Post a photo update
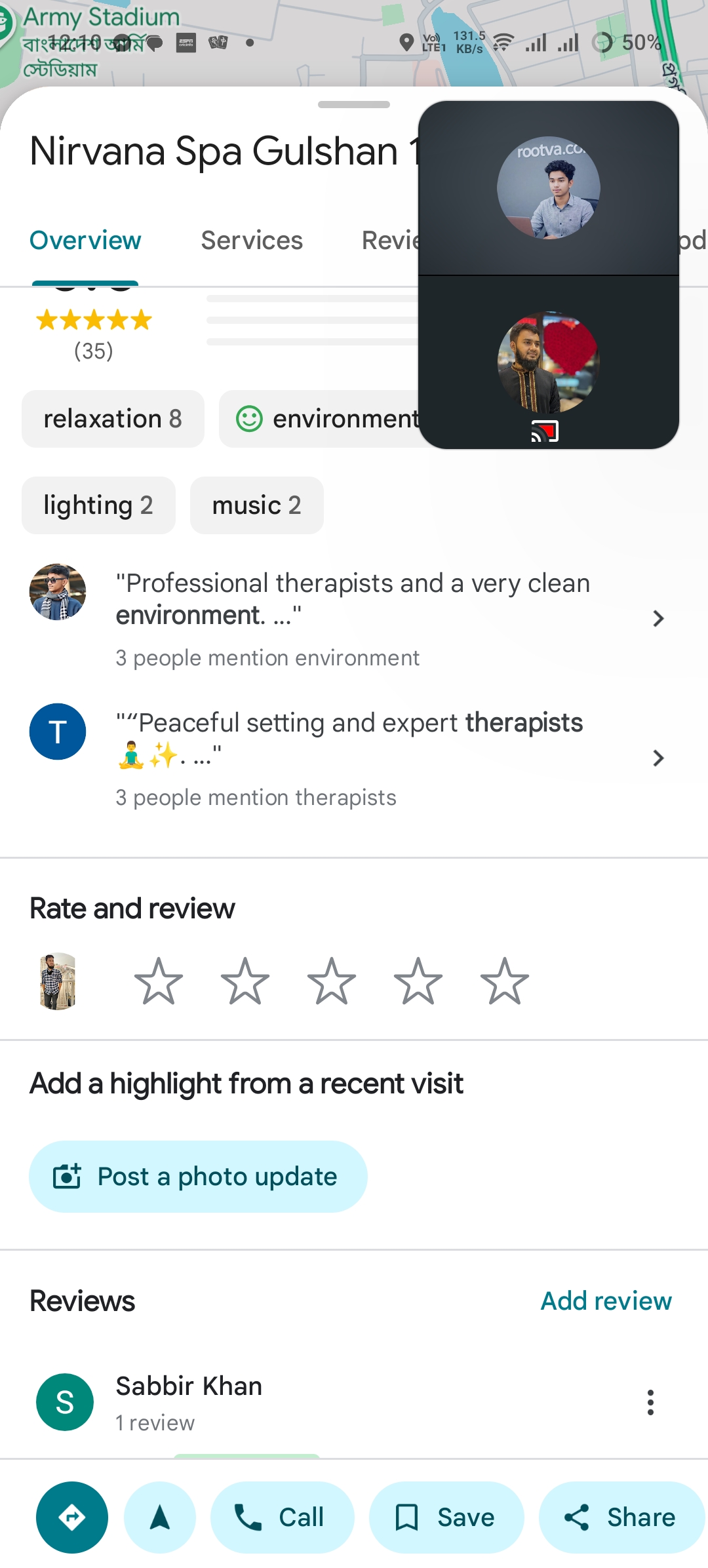Viewport: 708px width, 1568px height. (x=198, y=1177)
